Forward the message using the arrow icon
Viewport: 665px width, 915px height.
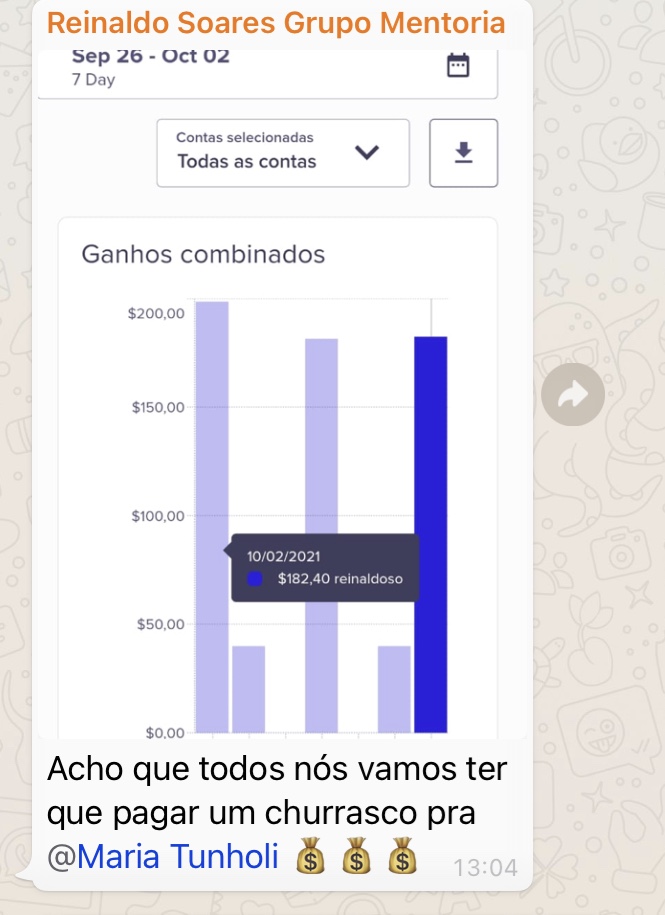(573, 395)
